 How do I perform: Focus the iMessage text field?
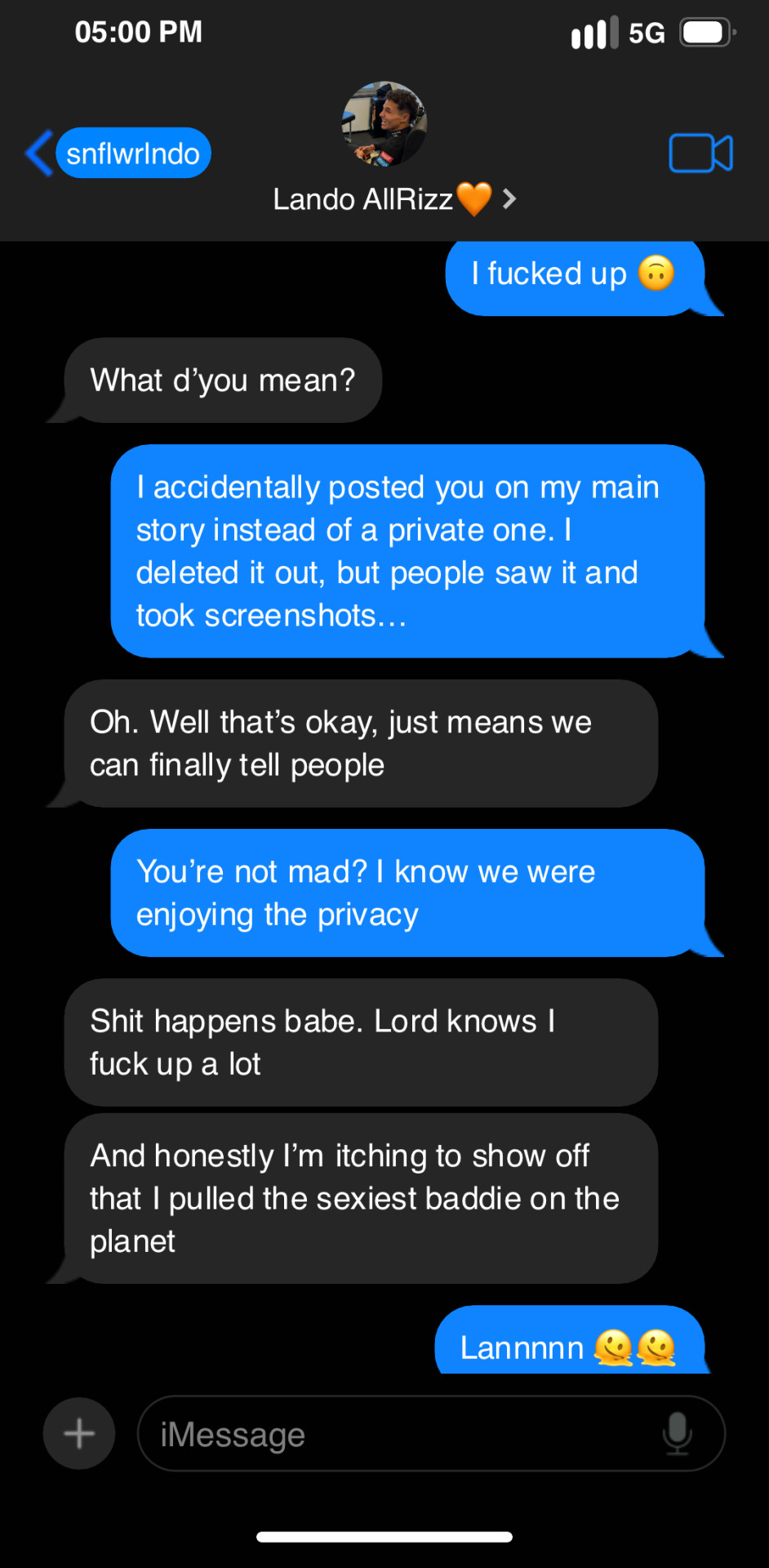(400, 1434)
